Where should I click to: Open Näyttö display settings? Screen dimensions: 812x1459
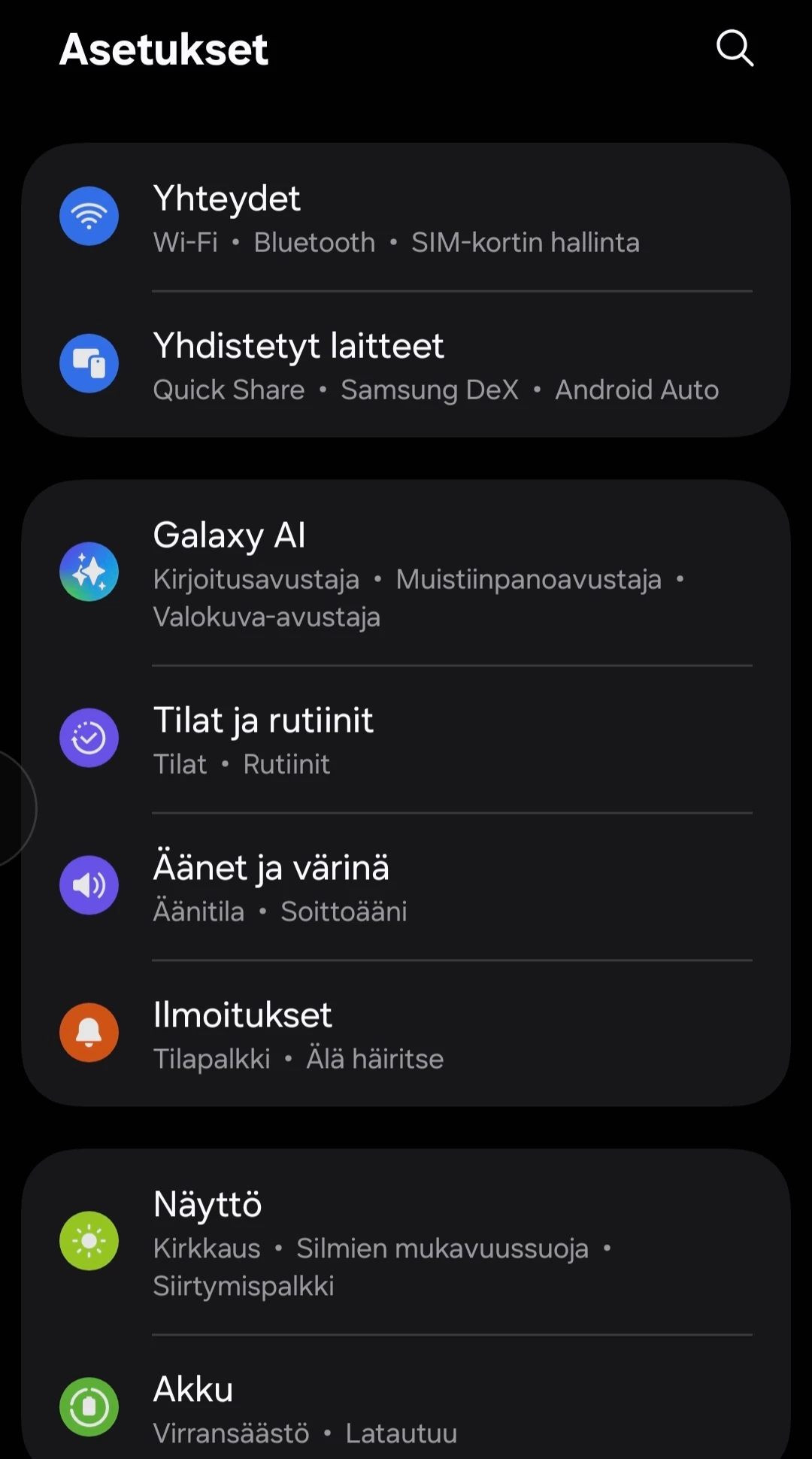[406, 1242]
